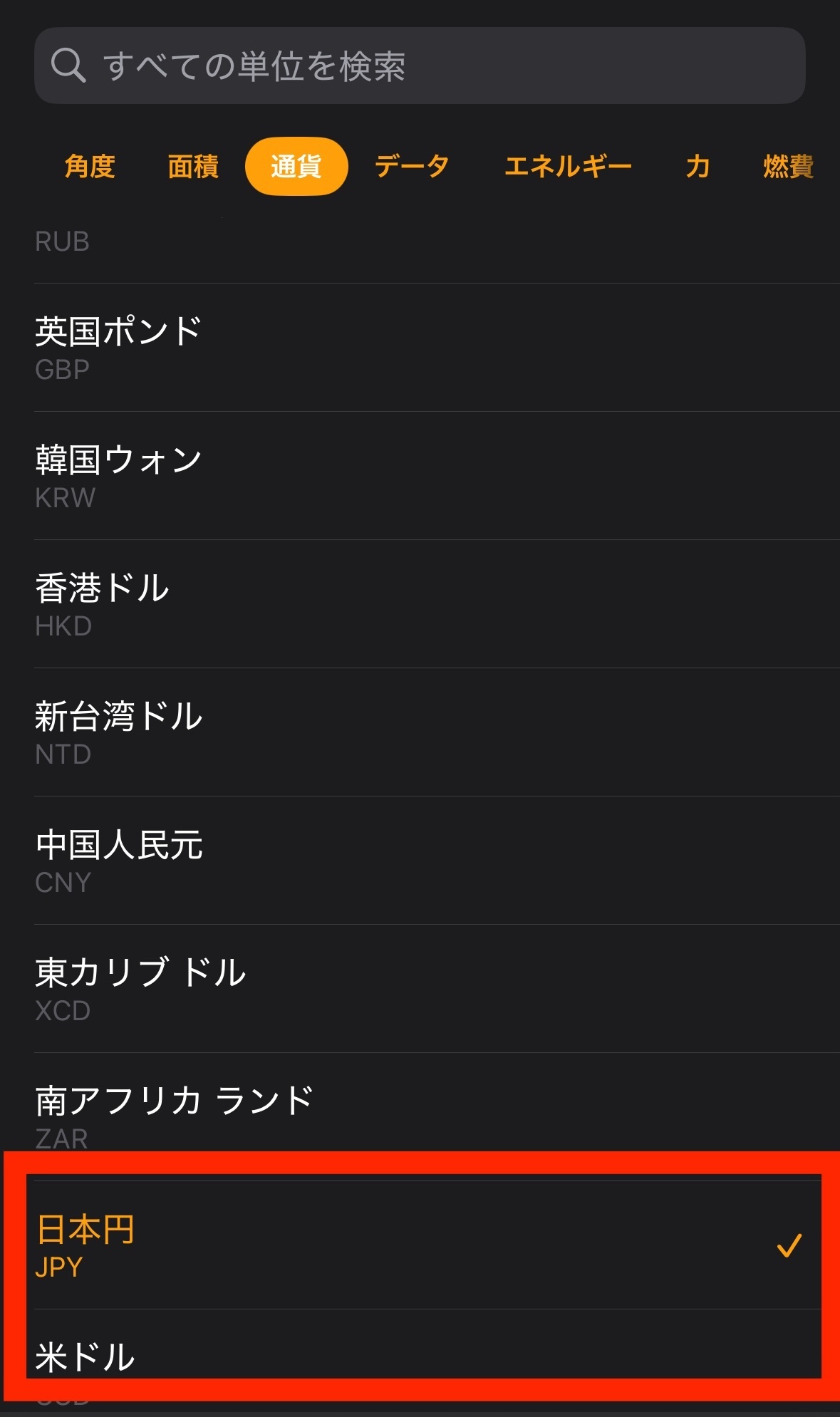Switch to the データ category tab

[x=412, y=167]
